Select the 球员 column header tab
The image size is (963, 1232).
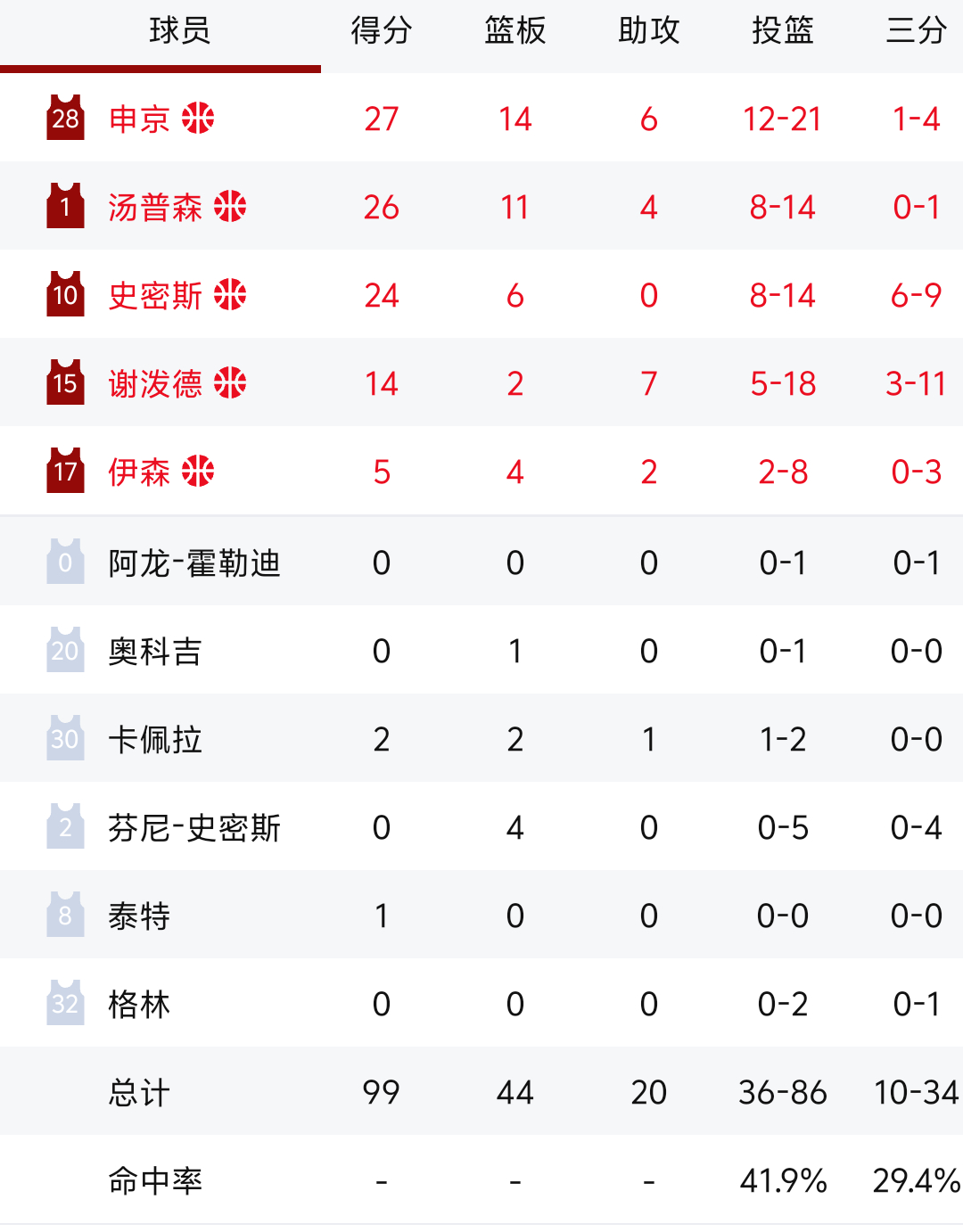178,31
